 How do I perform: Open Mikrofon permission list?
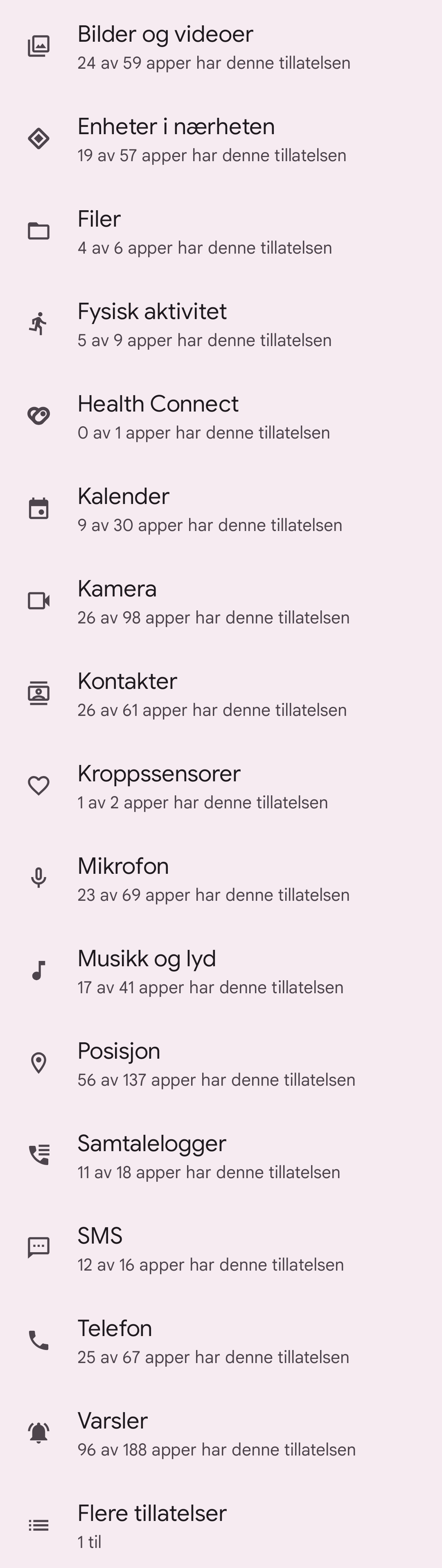click(213, 880)
